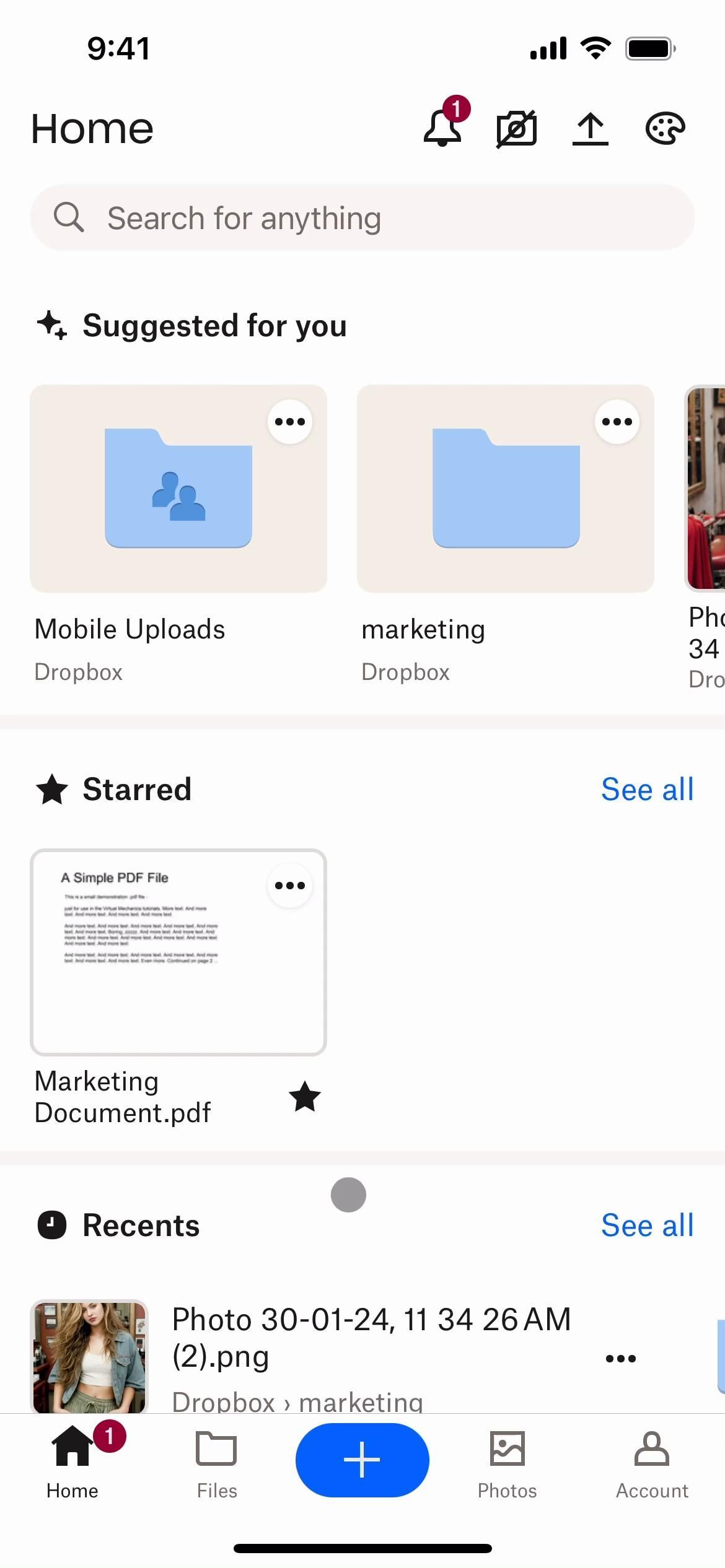Screen dimensions: 725x1568
Task: Open the marketing folder card
Action: pyautogui.click(x=506, y=489)
